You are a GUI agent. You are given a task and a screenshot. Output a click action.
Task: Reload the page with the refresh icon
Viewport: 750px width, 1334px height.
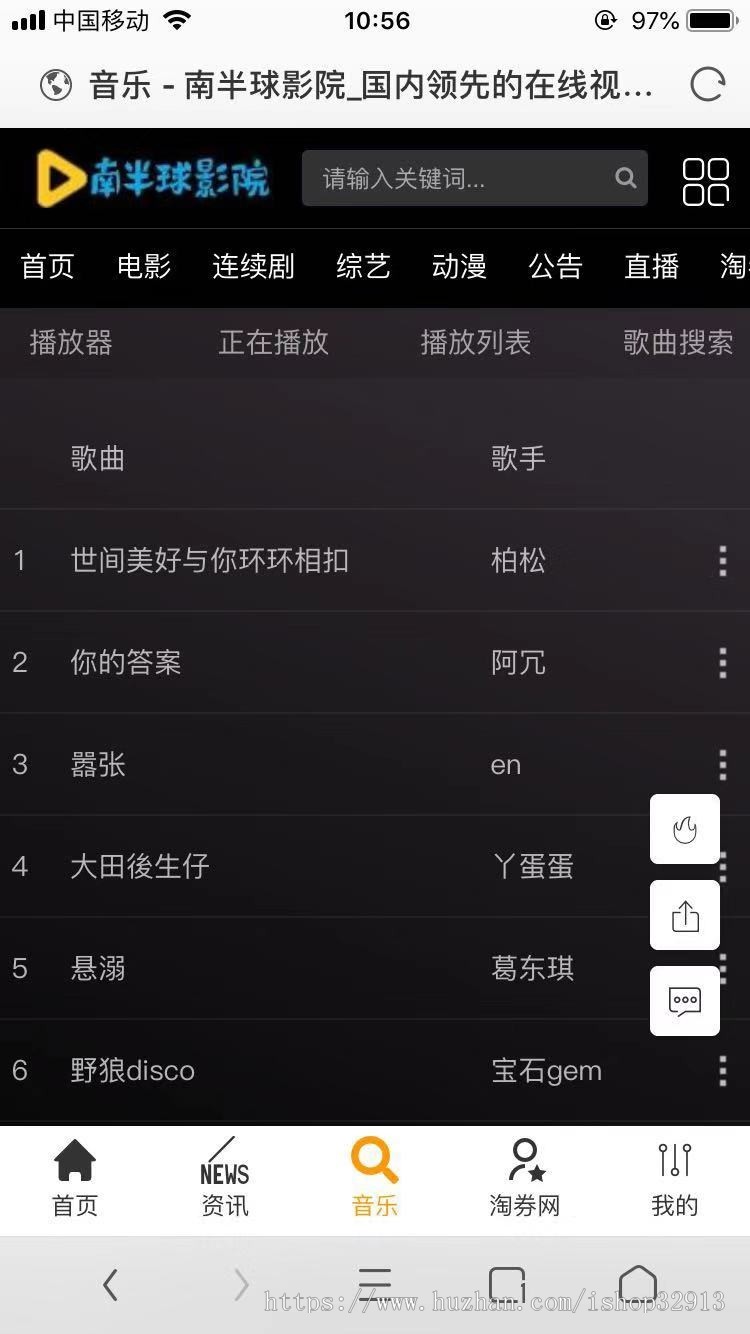point(706,86)
